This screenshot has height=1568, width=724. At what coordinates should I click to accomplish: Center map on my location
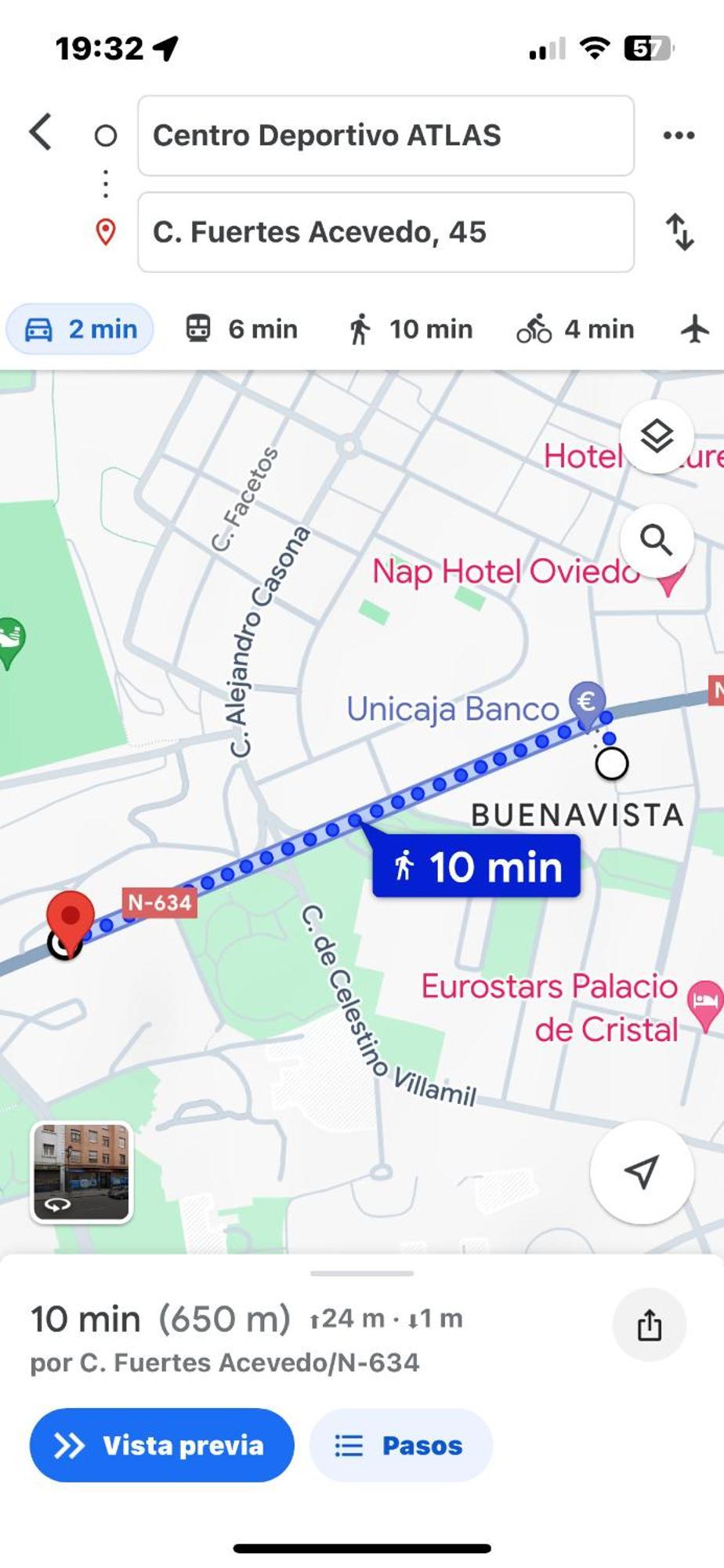tap(641, 1172)
